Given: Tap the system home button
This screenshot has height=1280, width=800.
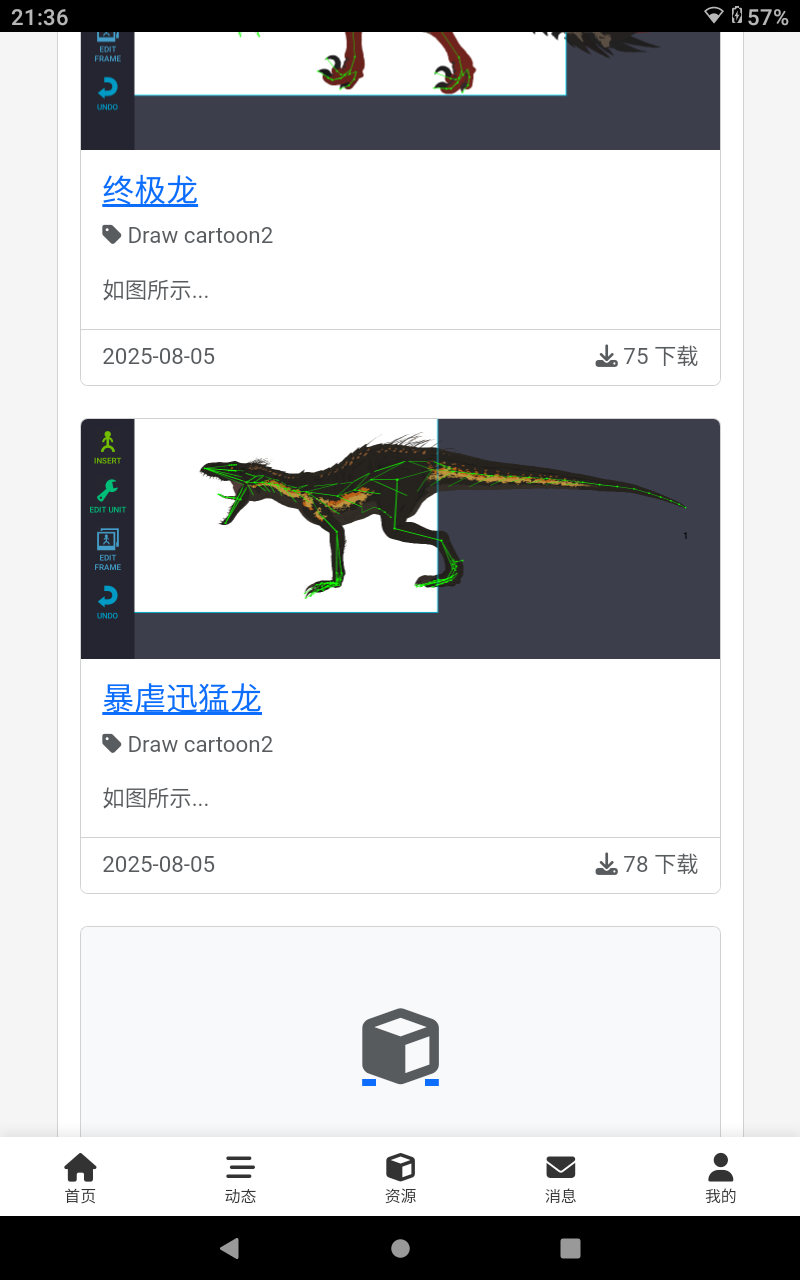Looking at the screenshot, I should (400, 1248).
